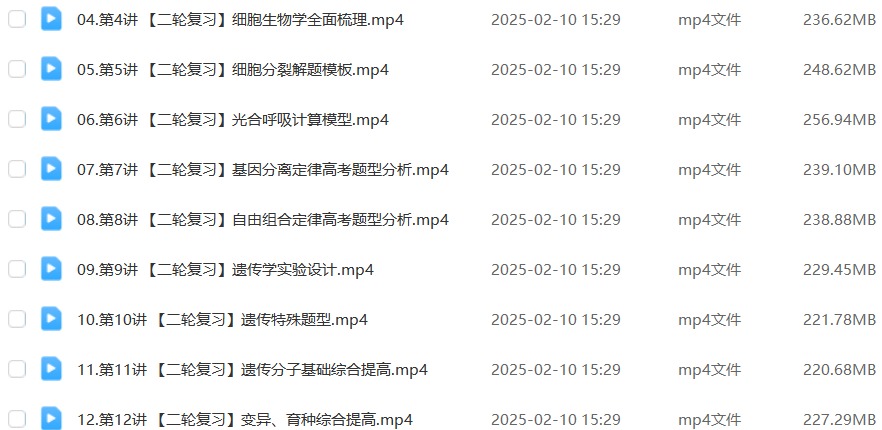This screenshot has height=430, width=882.
Task: Open video 06.第6讲 光合呼吸计算模型.mp4
Action: (232, 119)
